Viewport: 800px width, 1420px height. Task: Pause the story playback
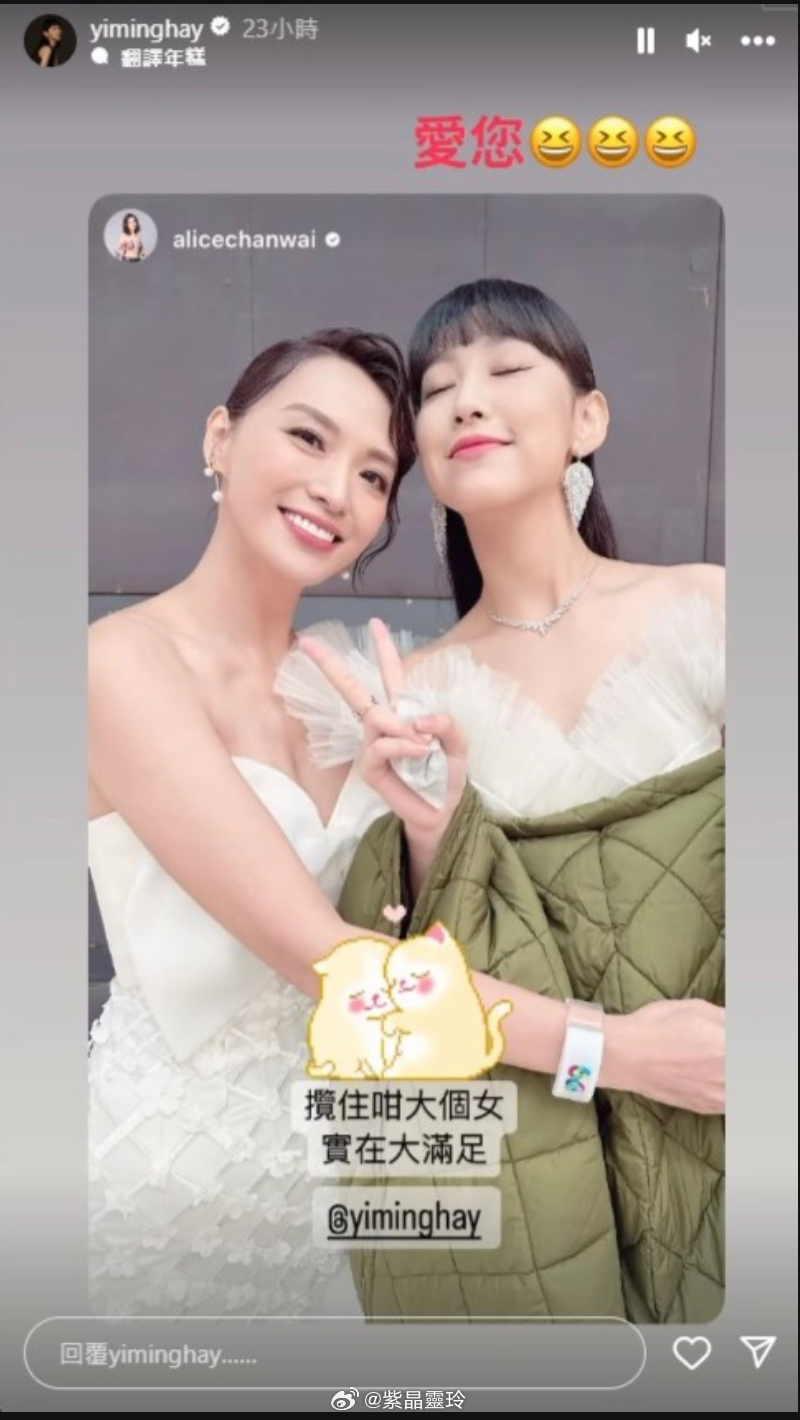pos(645,41)
